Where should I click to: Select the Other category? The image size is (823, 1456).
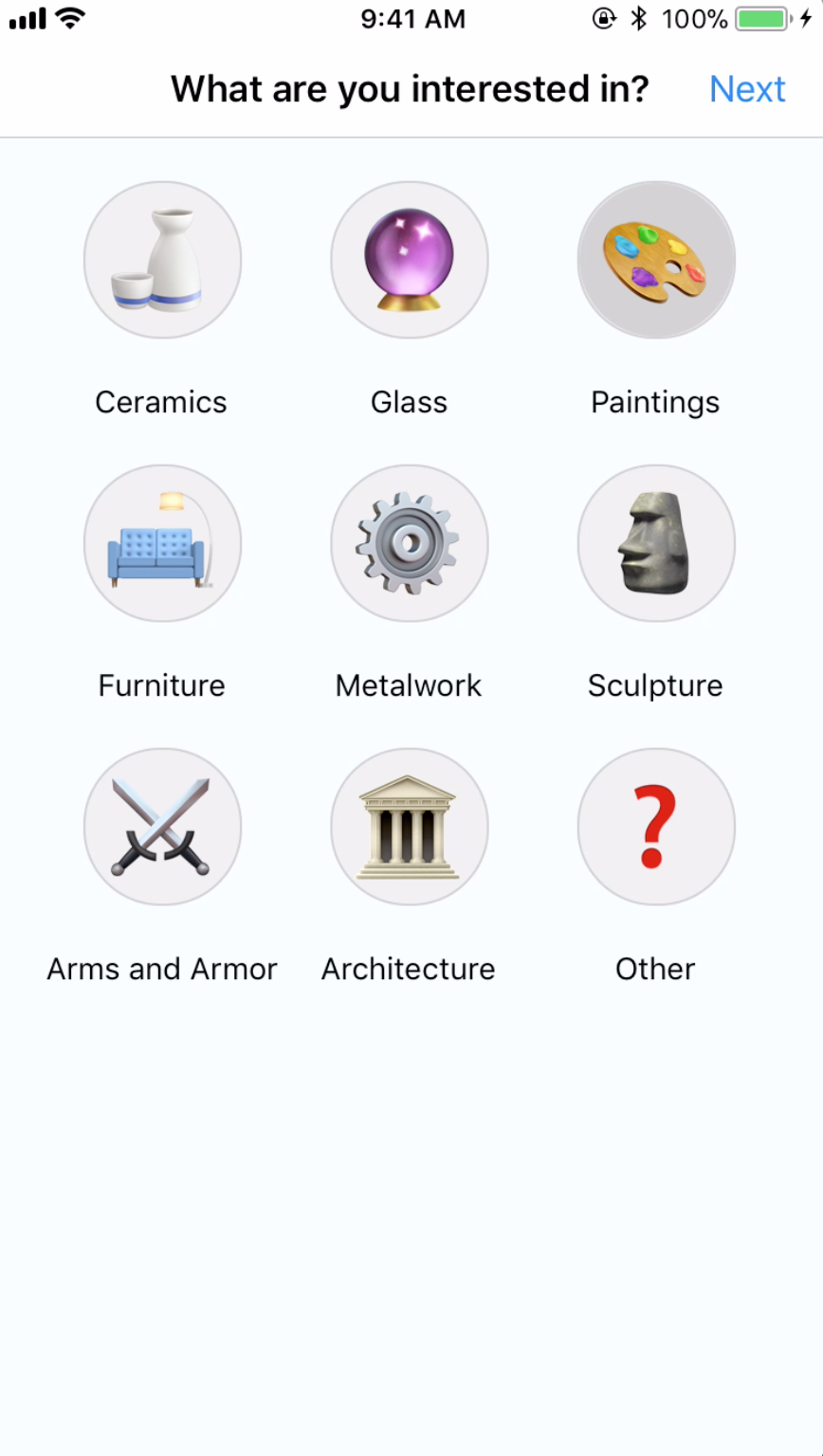656,827
